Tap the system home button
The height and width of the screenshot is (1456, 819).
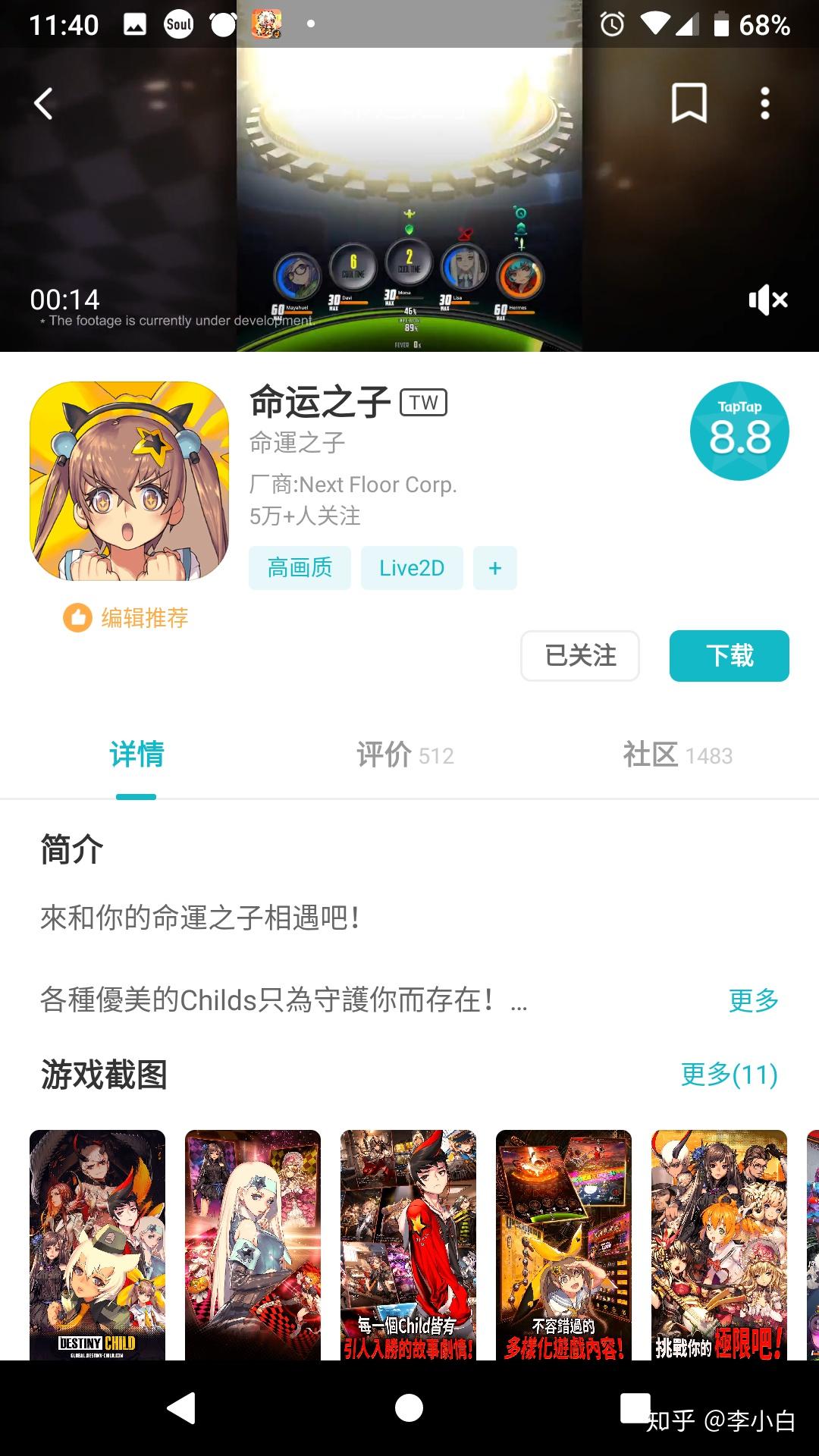click(x=409, y=1408)
